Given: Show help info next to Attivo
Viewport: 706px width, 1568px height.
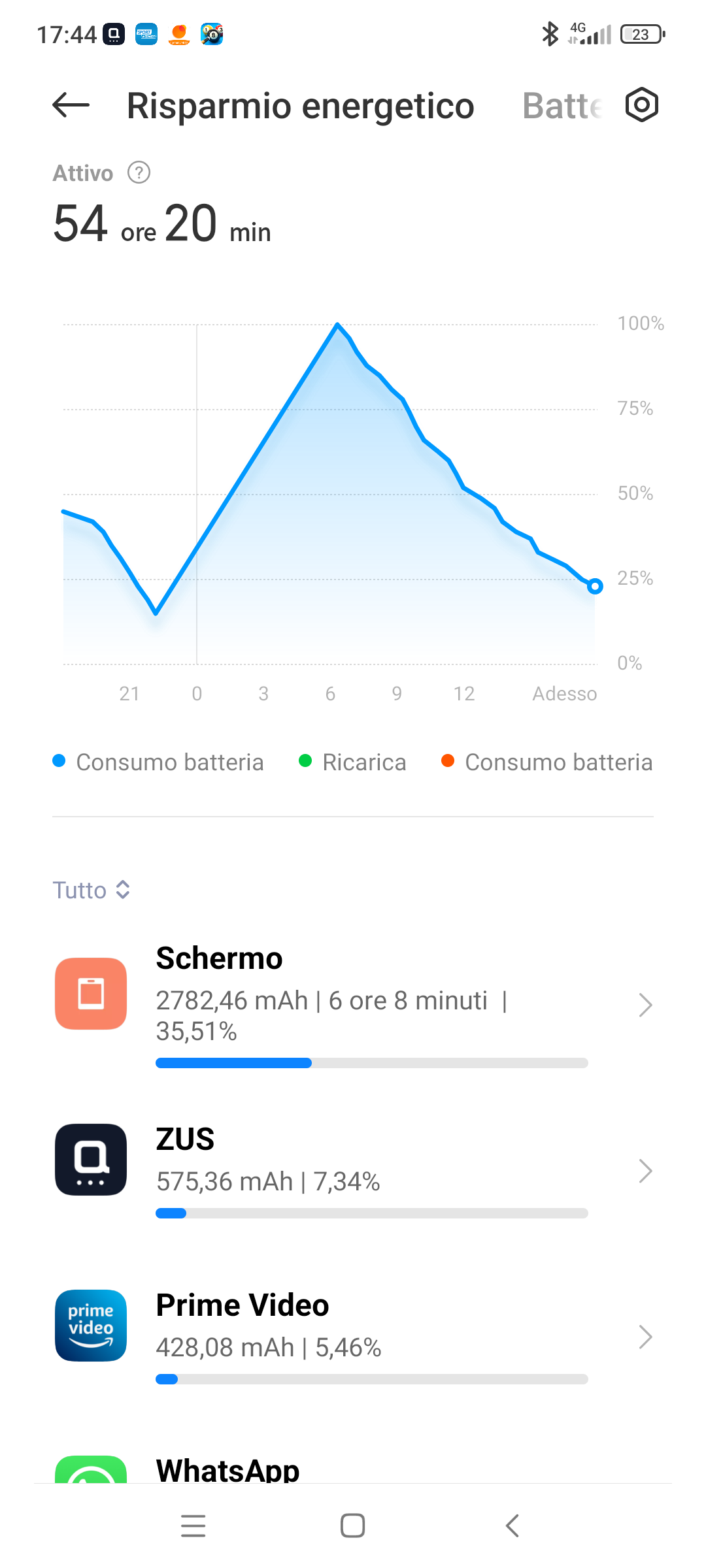Looking at the screenshot, I should click(x=139, y=173).
